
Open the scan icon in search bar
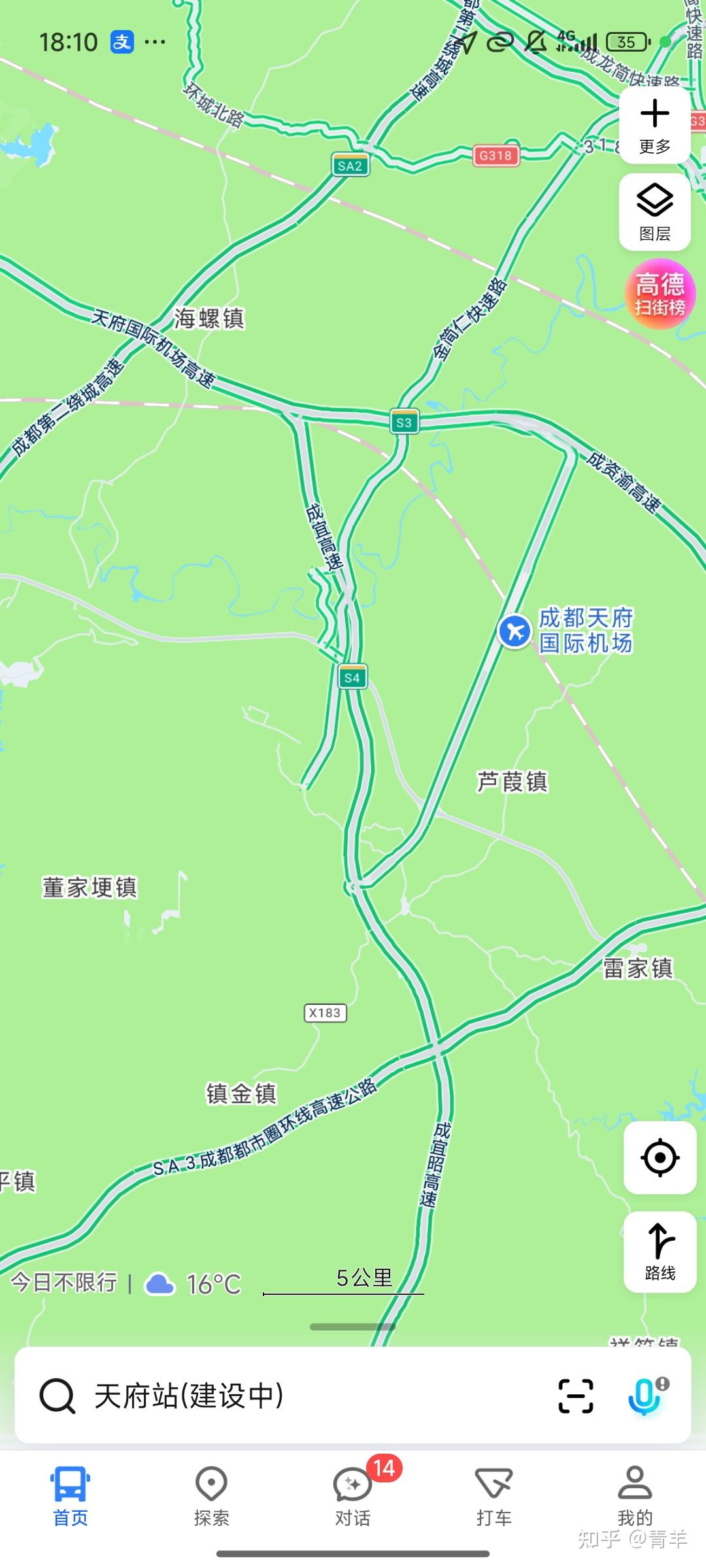click(x=576, y=1396)
